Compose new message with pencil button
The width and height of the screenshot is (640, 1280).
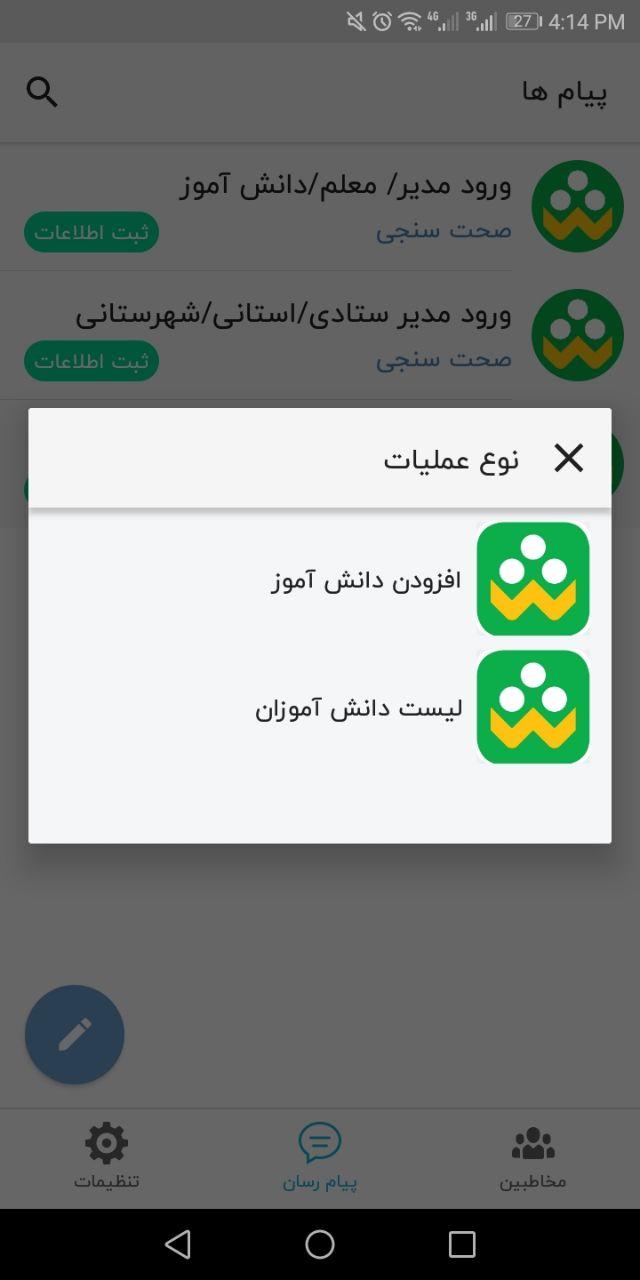pos(75,1035)
